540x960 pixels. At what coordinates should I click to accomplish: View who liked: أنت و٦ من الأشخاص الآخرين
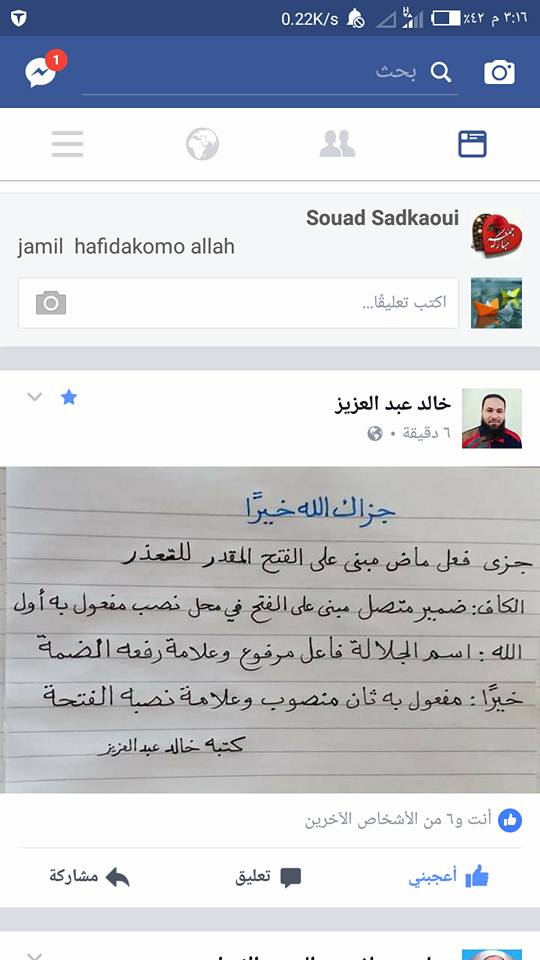398,819
